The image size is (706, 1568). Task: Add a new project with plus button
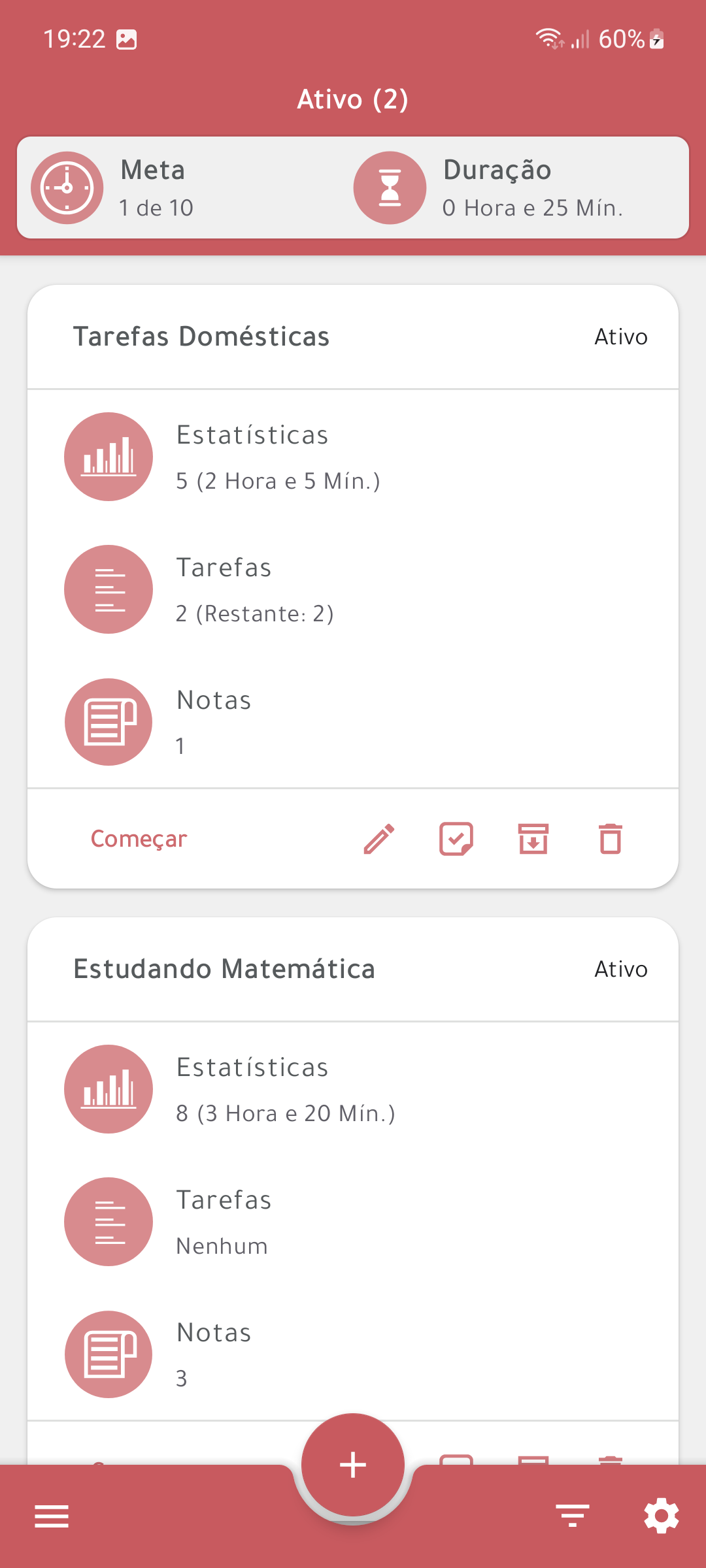pos(353,1465)
